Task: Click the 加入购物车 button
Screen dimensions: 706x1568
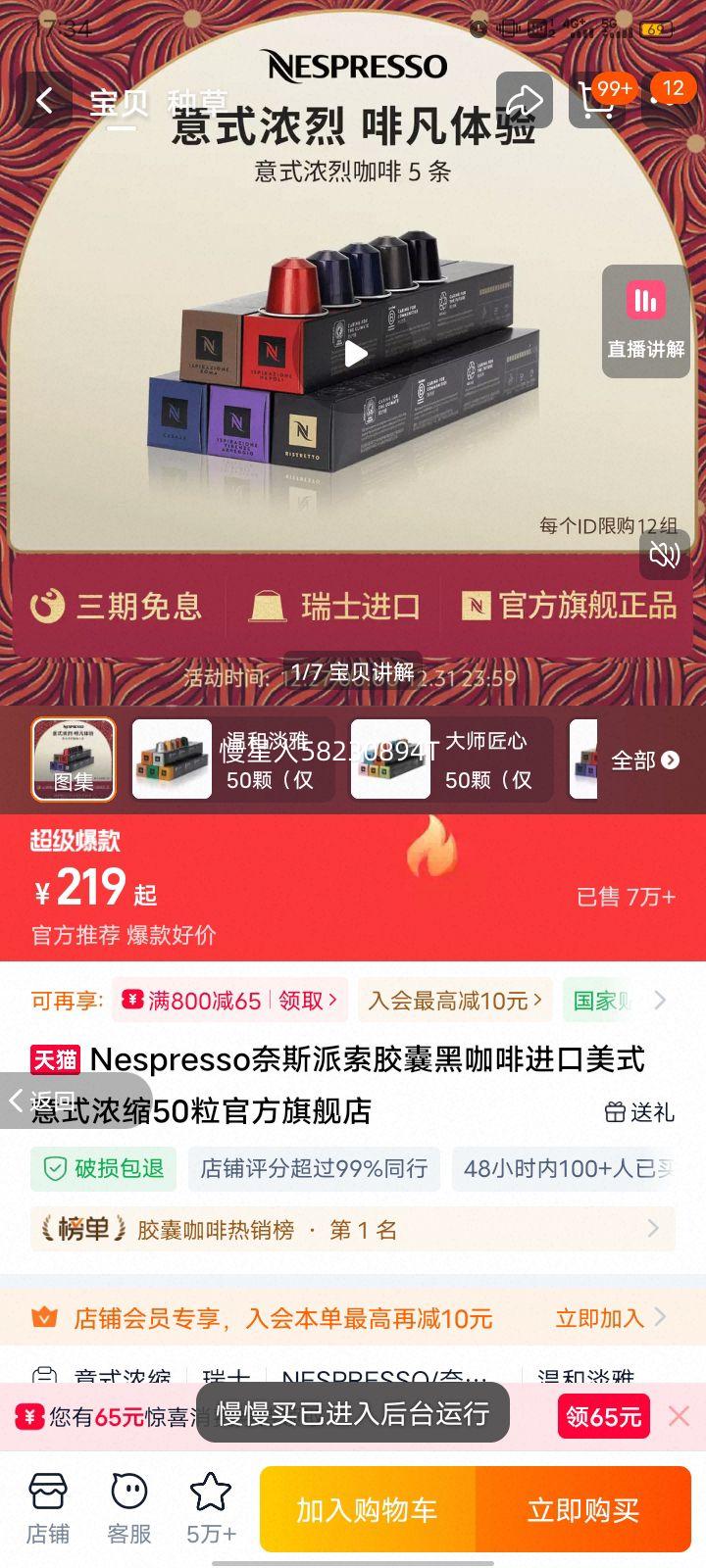Action: point(368,1509)
